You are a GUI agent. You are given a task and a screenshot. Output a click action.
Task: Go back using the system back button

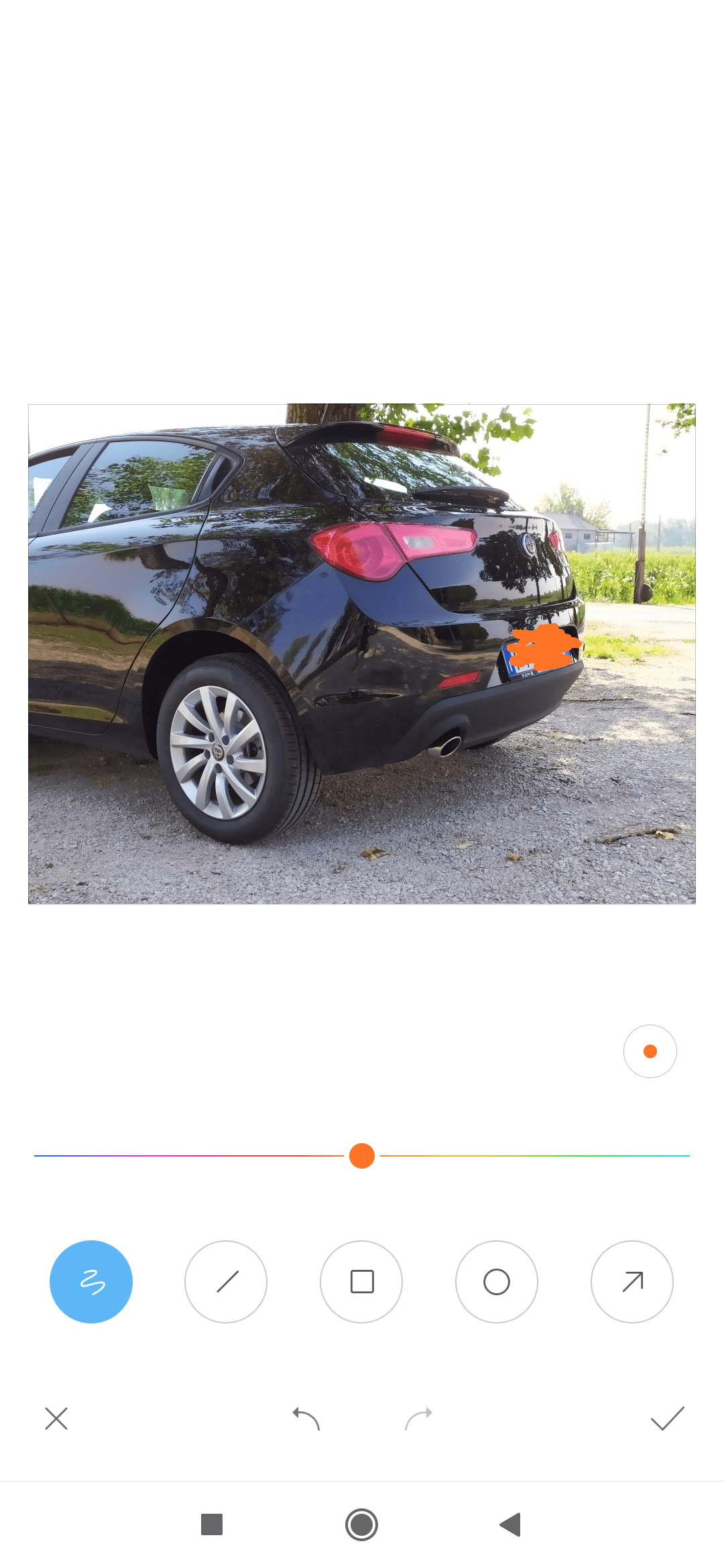coord(511,1524)
